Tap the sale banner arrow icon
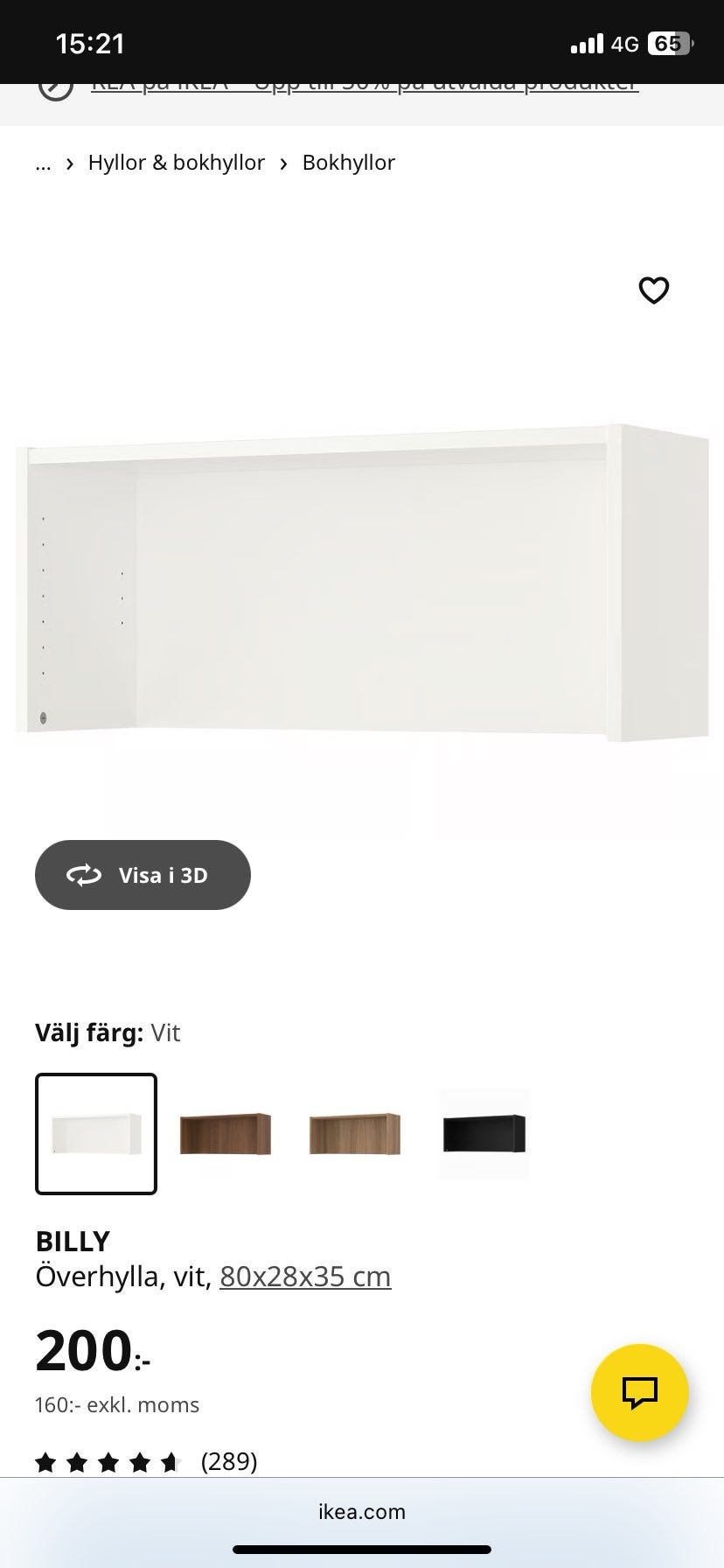Image resolution: width=724 pixels, height=1568 pixels. coord(55,84)
